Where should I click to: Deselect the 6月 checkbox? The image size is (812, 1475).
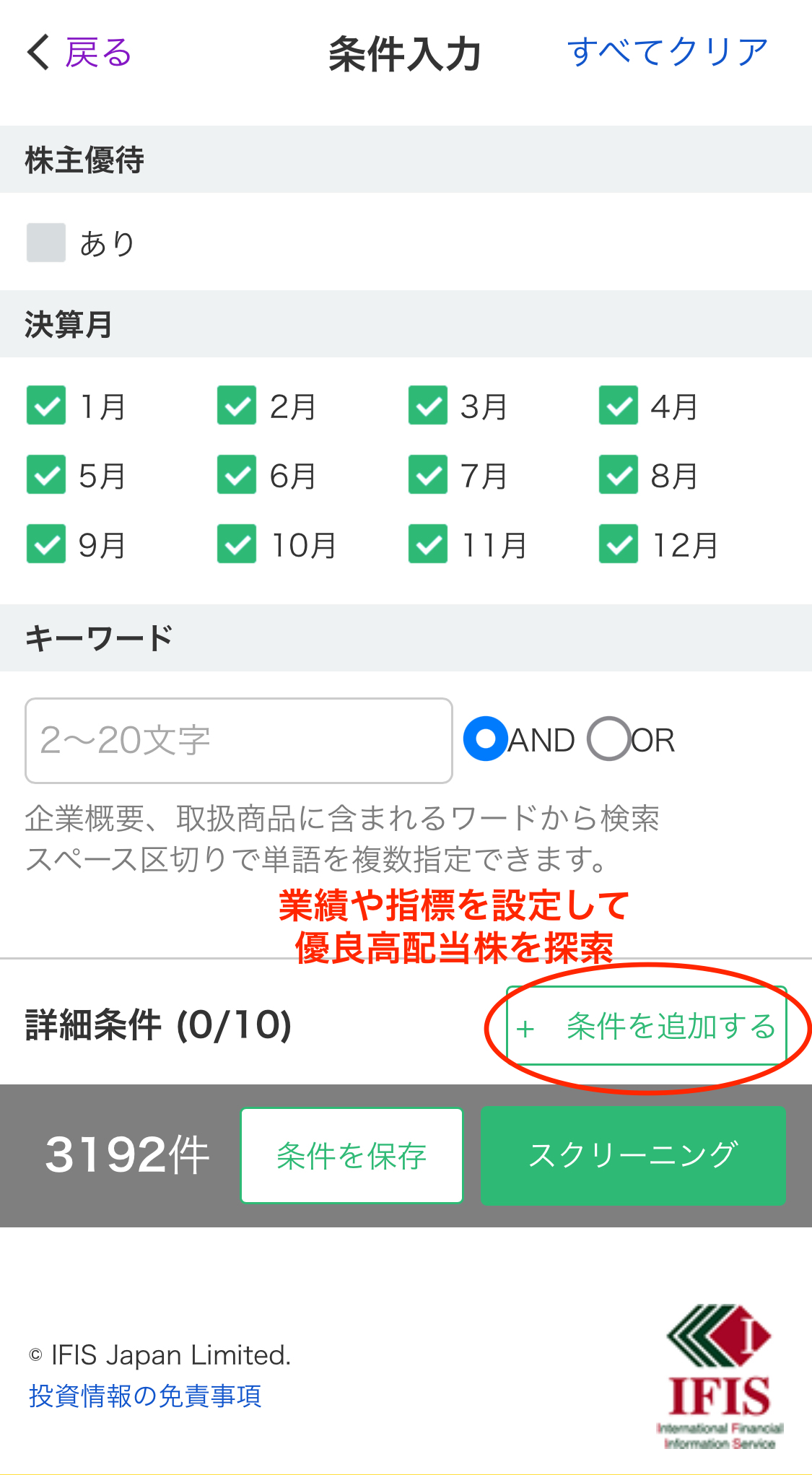tap(237, 475)
